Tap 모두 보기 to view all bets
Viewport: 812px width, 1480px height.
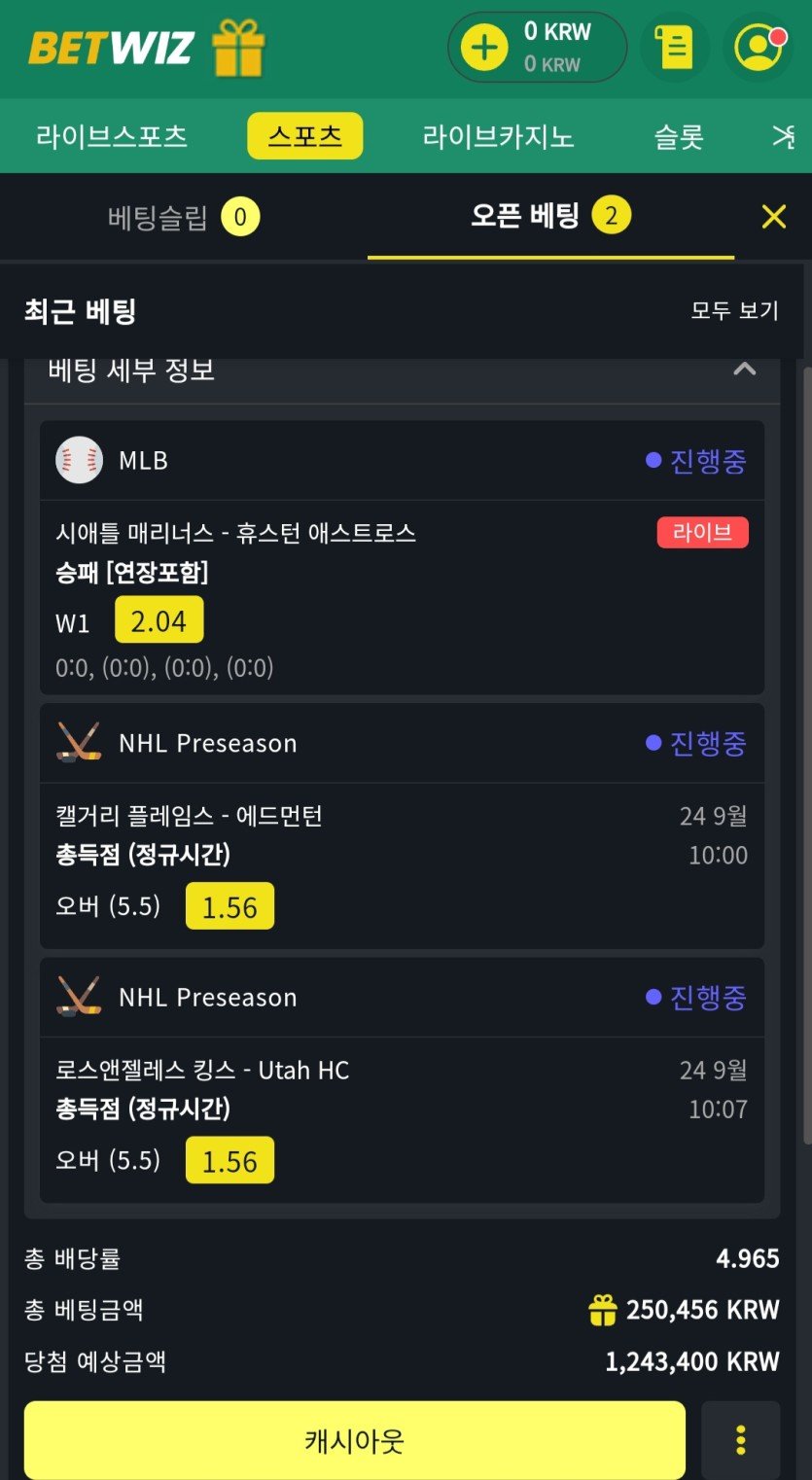point(734,311)
